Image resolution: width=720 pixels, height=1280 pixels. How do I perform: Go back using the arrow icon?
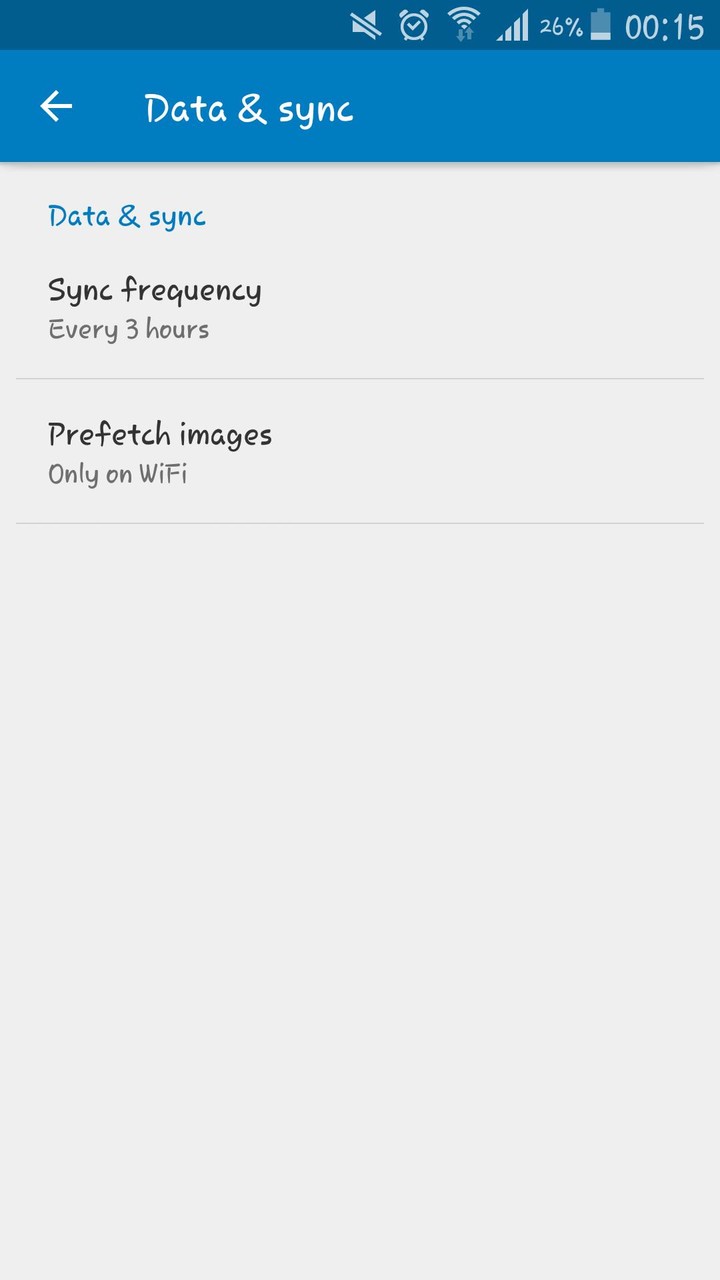coord(56,107)
